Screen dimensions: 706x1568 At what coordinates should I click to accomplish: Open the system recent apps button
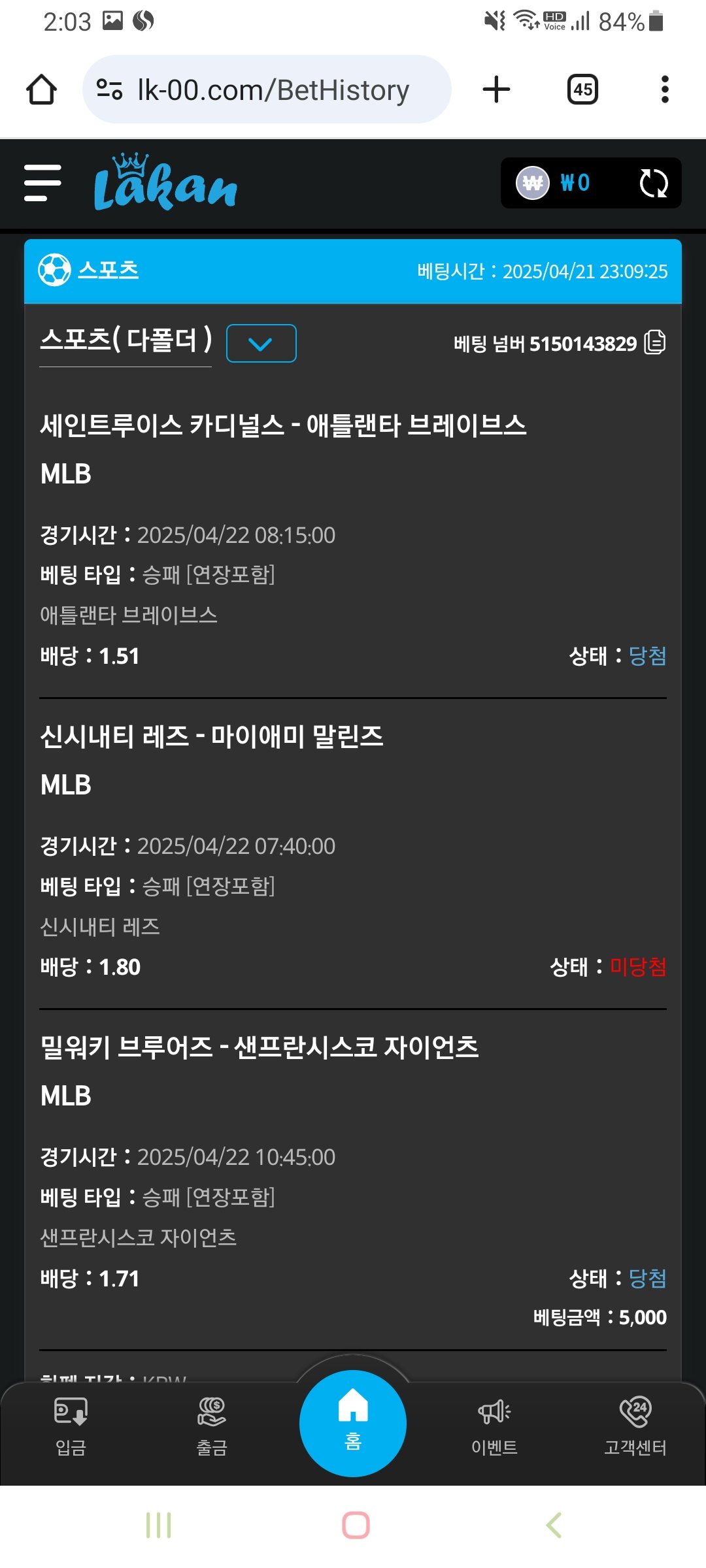click(x=159, y=1526)
